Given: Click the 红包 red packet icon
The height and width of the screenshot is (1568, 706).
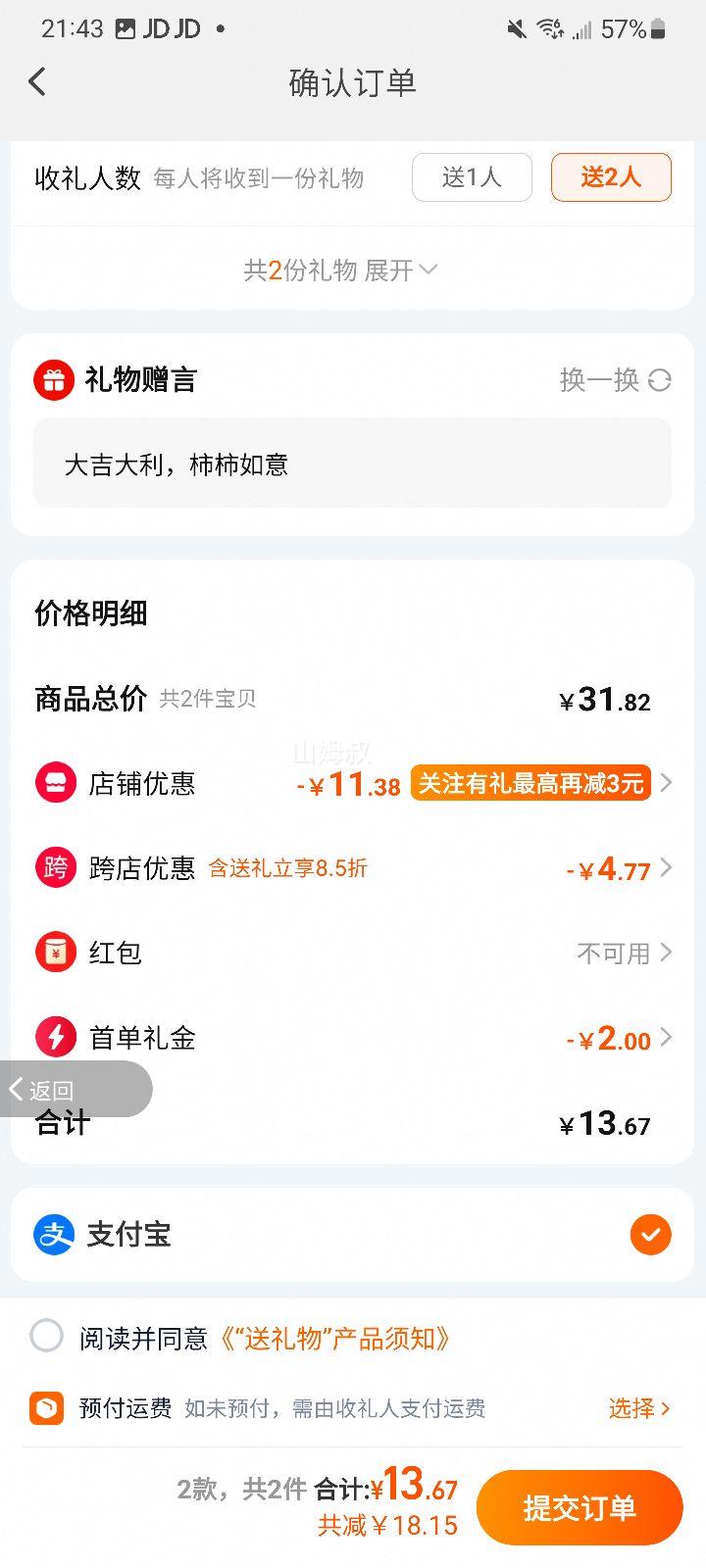Looking at the screenshot, I should 56,952.
